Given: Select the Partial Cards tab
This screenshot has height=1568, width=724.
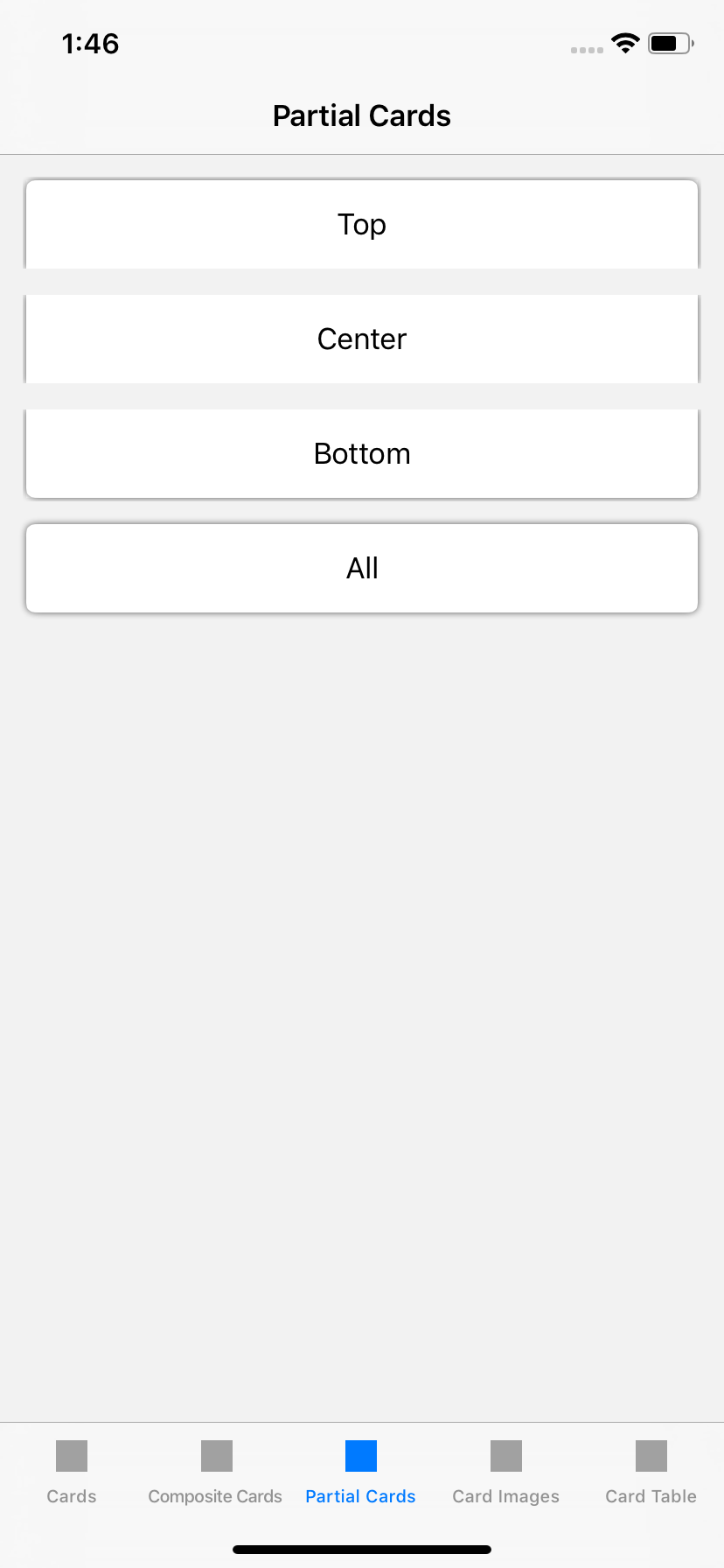Looking at the screenshot, I should tap(361, 1473).
